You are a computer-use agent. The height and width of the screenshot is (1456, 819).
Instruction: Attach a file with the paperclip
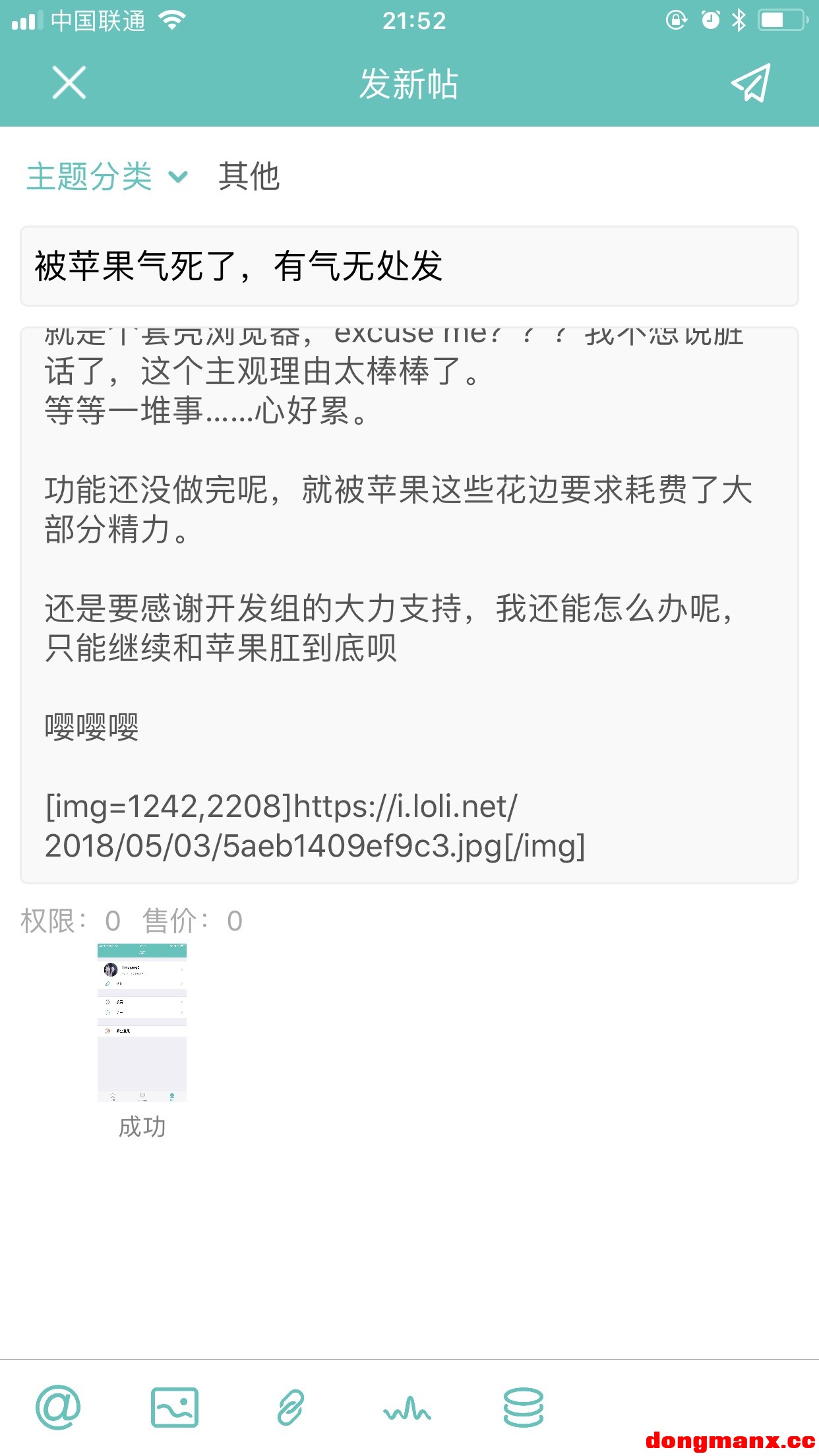coord(291,1407)
